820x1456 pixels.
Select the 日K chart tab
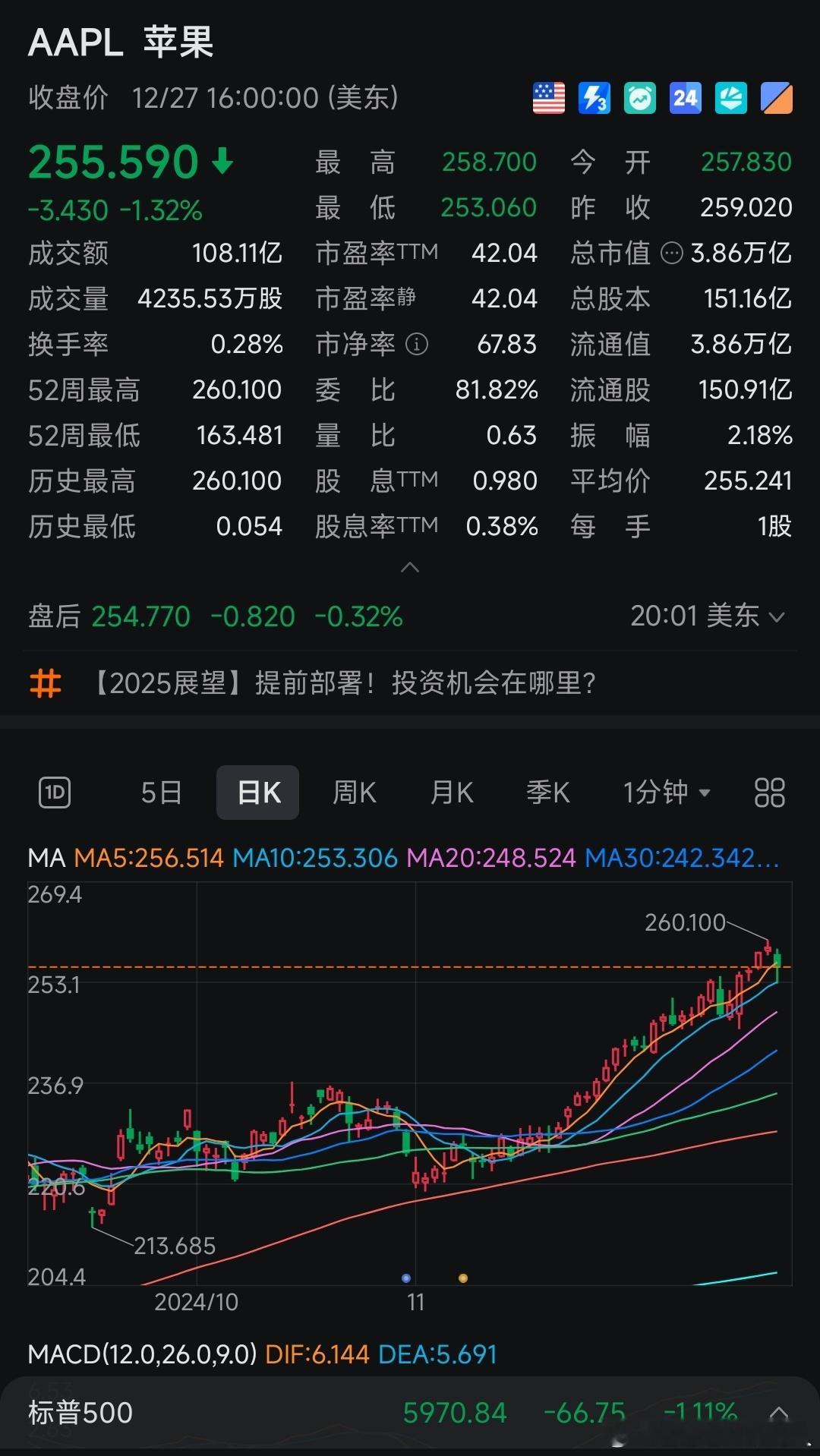(258, 793)
